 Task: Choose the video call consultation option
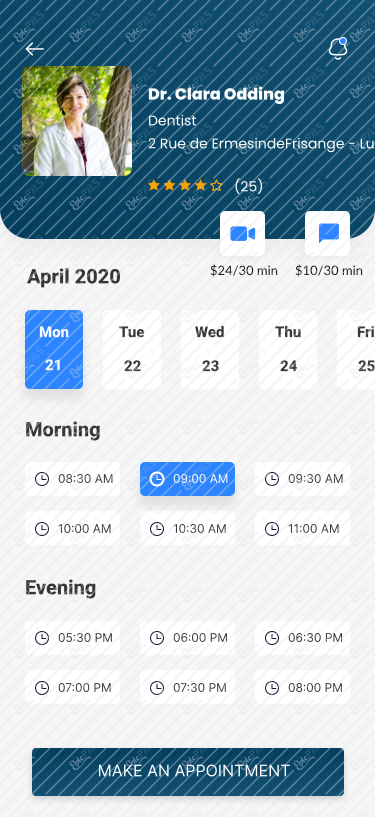(x=242, y=233)
